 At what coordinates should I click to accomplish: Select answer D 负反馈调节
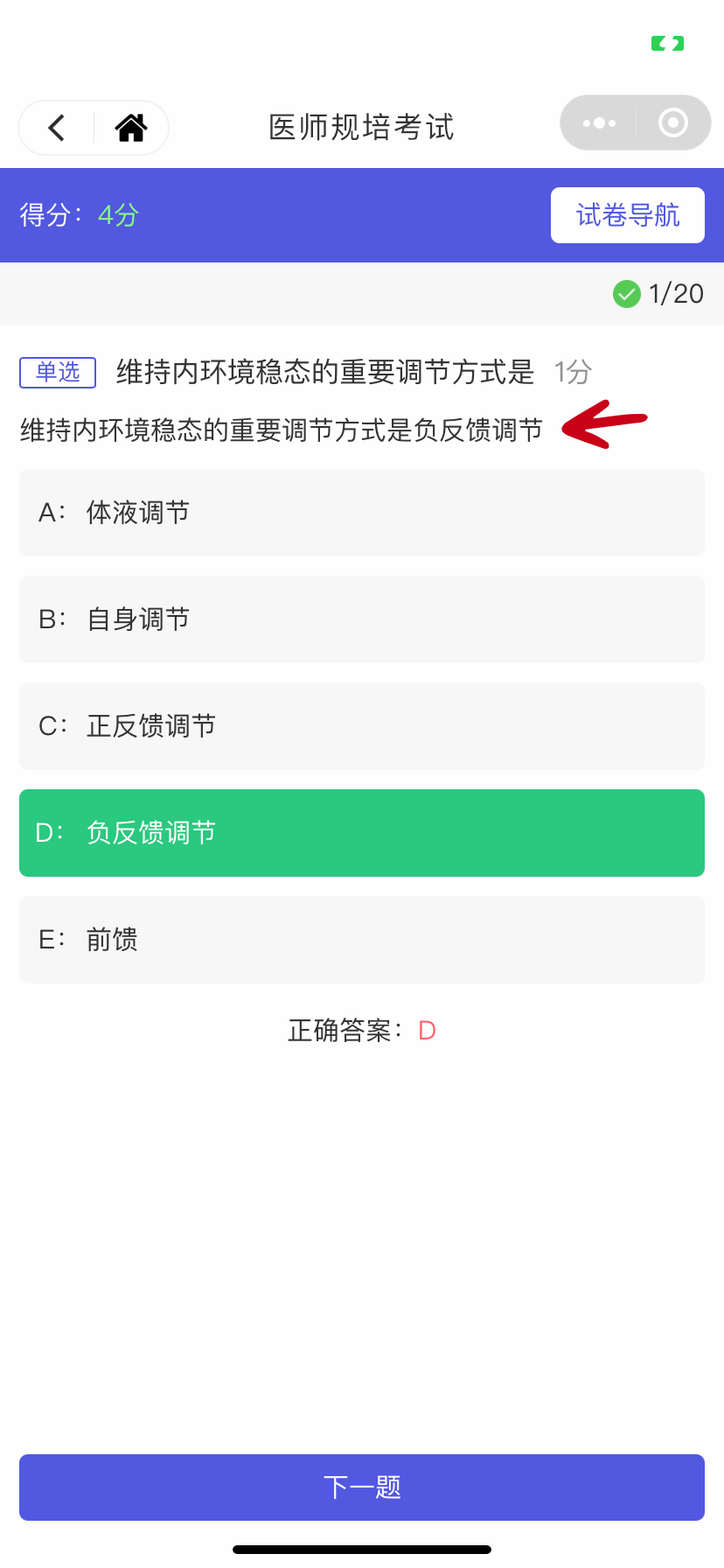pyautogui.click(x=362, y=833)
